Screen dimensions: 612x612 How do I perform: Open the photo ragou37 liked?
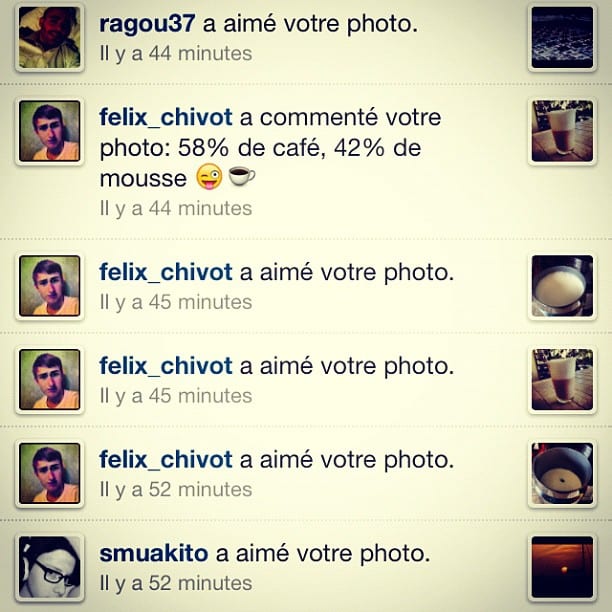click(562, 37)
